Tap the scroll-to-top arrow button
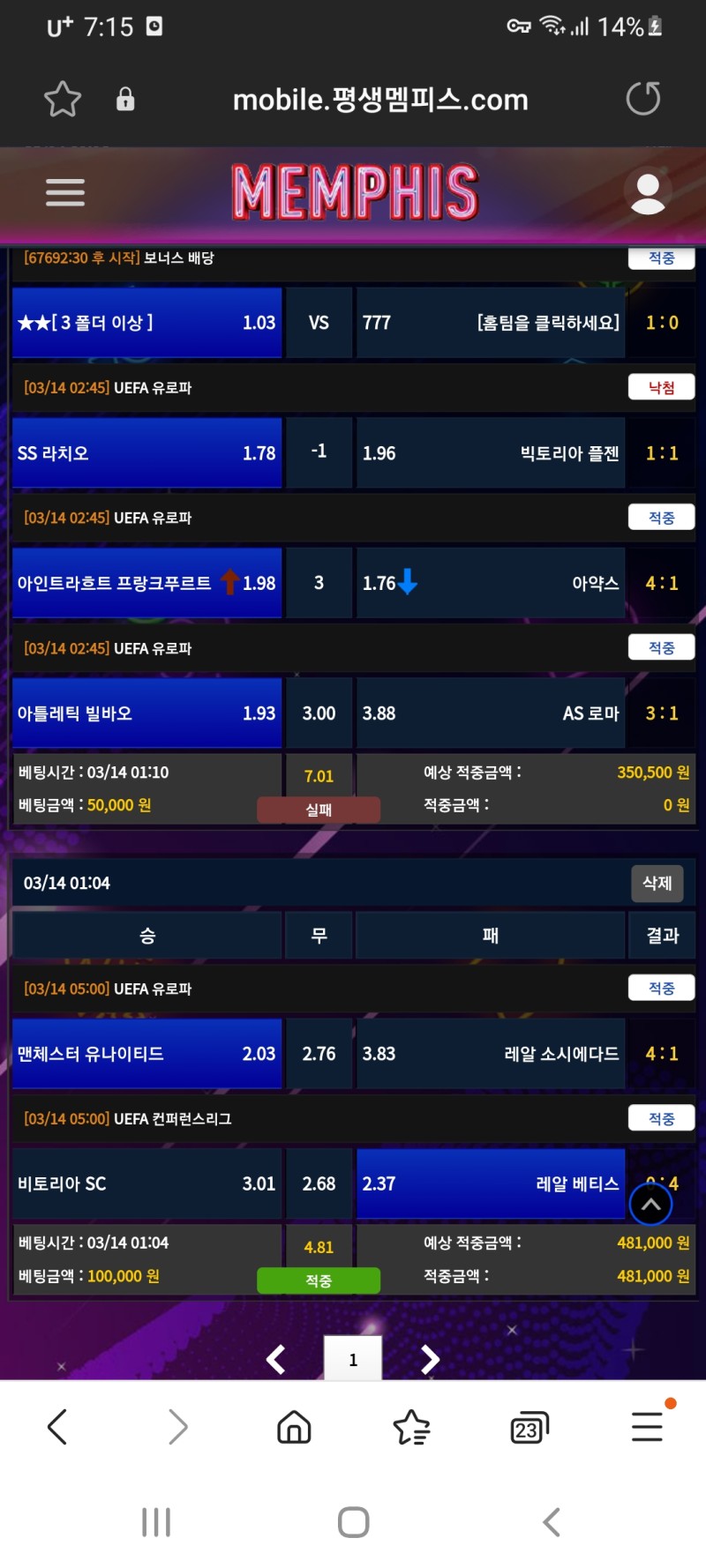 coord(650,1204)
